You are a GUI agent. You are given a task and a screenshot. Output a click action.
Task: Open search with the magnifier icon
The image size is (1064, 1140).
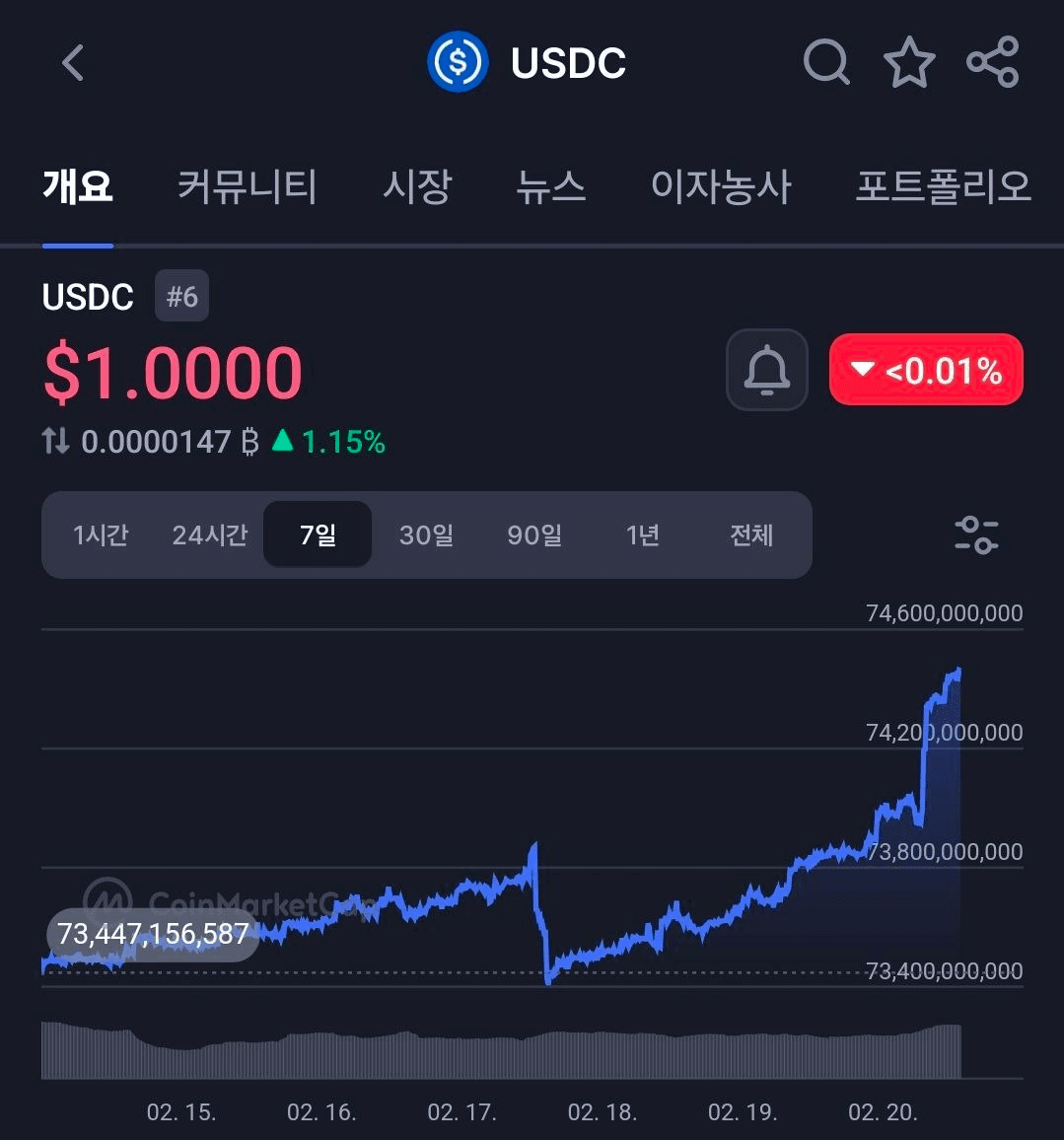[825, 63]
